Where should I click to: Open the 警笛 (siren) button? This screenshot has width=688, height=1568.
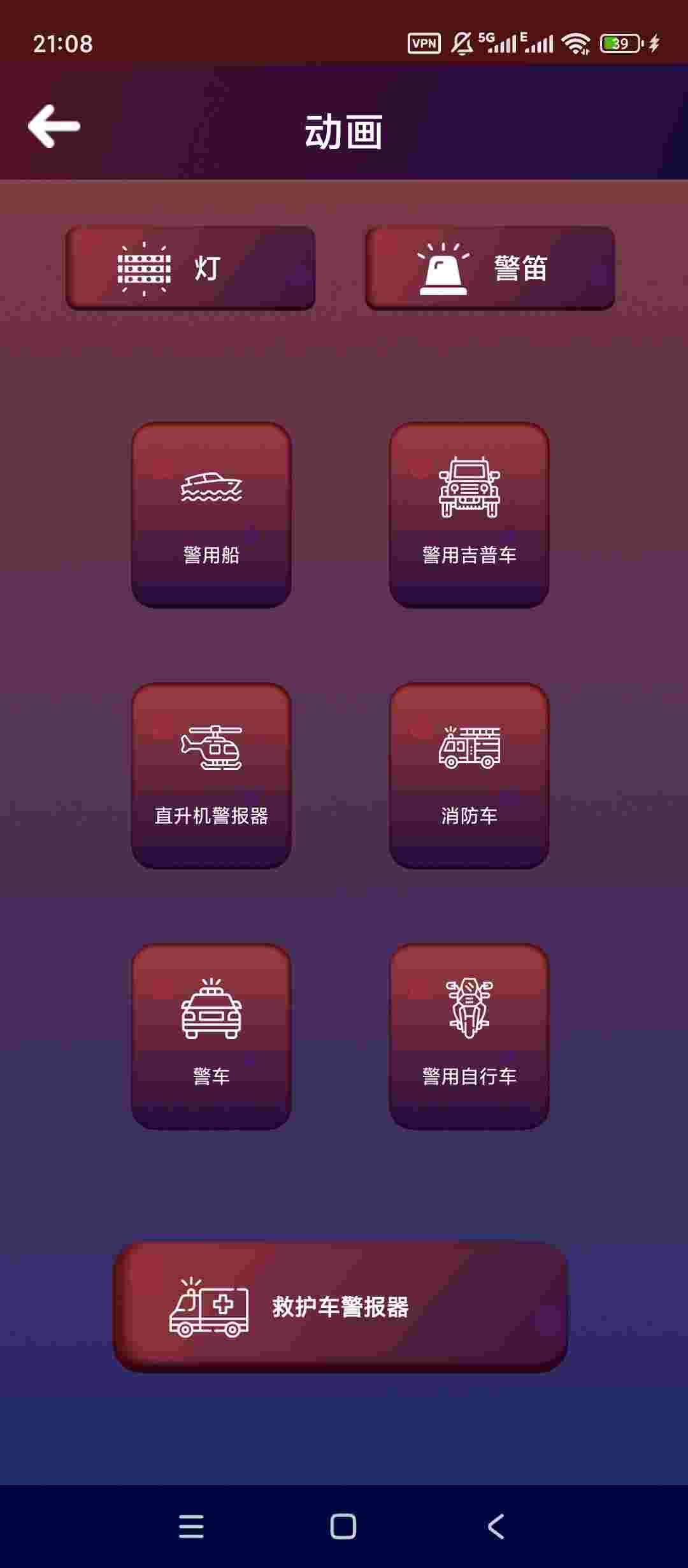pos(490,268)
